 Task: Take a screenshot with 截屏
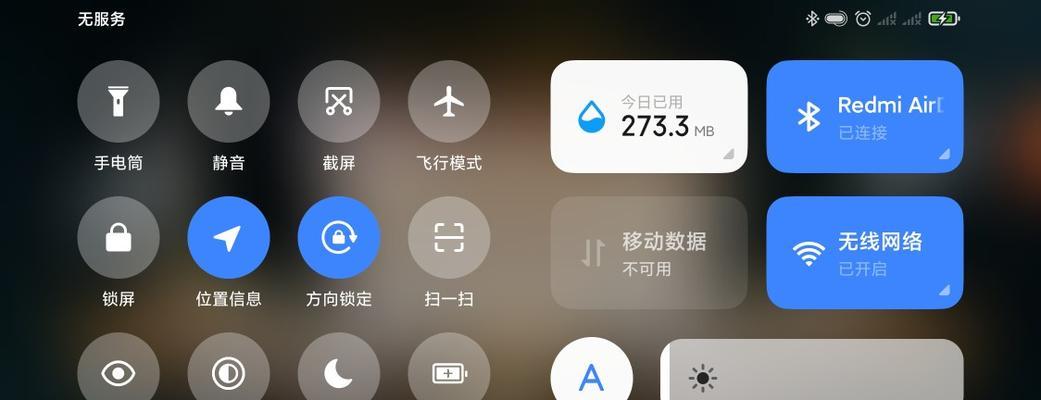pos(338,101)
